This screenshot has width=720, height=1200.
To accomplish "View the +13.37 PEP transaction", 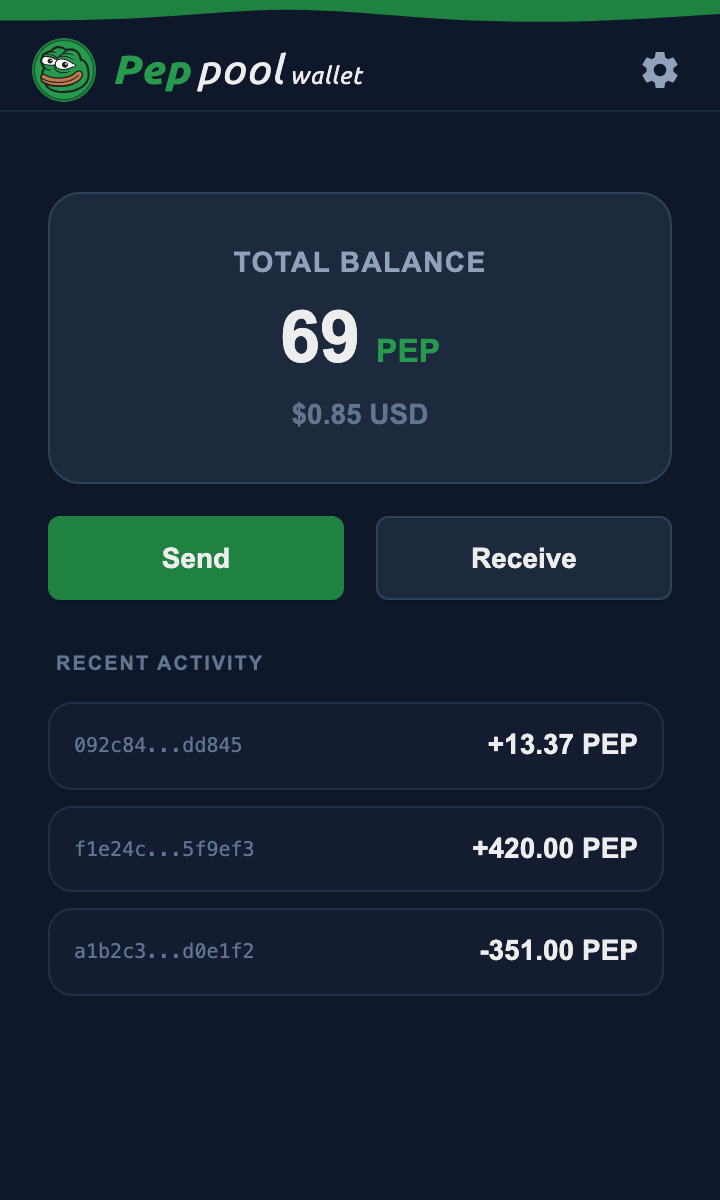I will [x=356, y=746].
